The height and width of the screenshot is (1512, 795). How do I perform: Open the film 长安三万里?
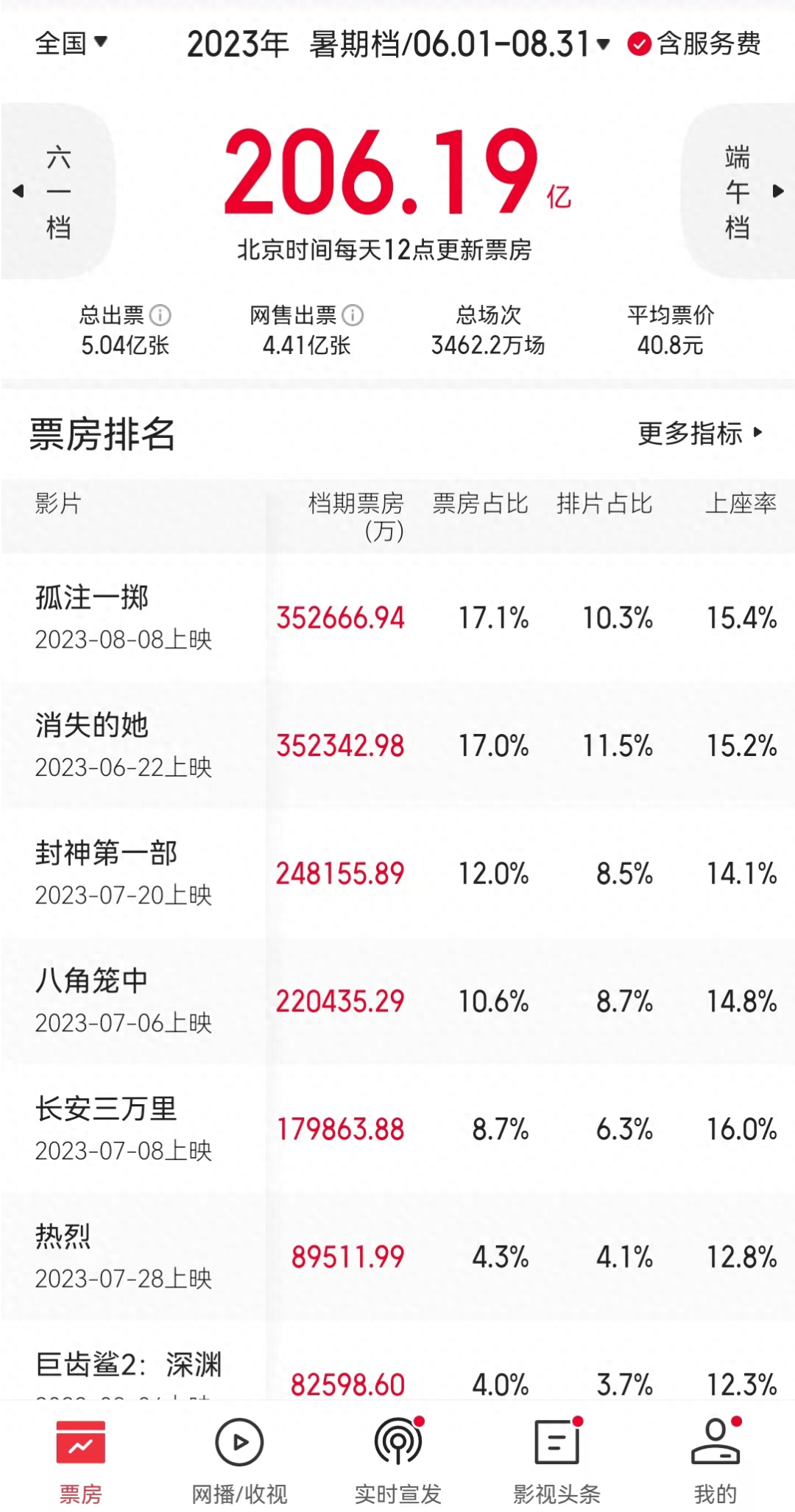[x=106, y=1109]
